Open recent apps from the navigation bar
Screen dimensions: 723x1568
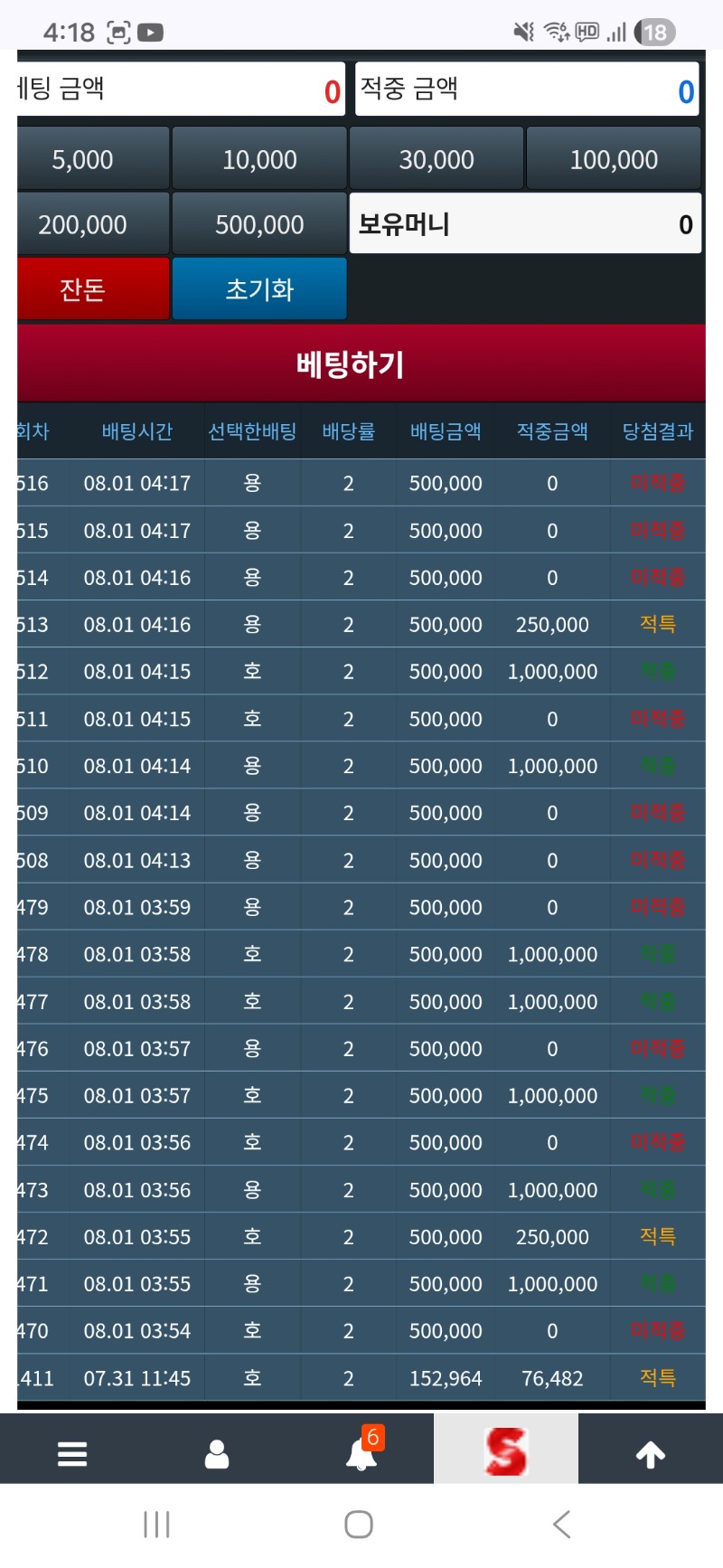[x=156, y=1524]
